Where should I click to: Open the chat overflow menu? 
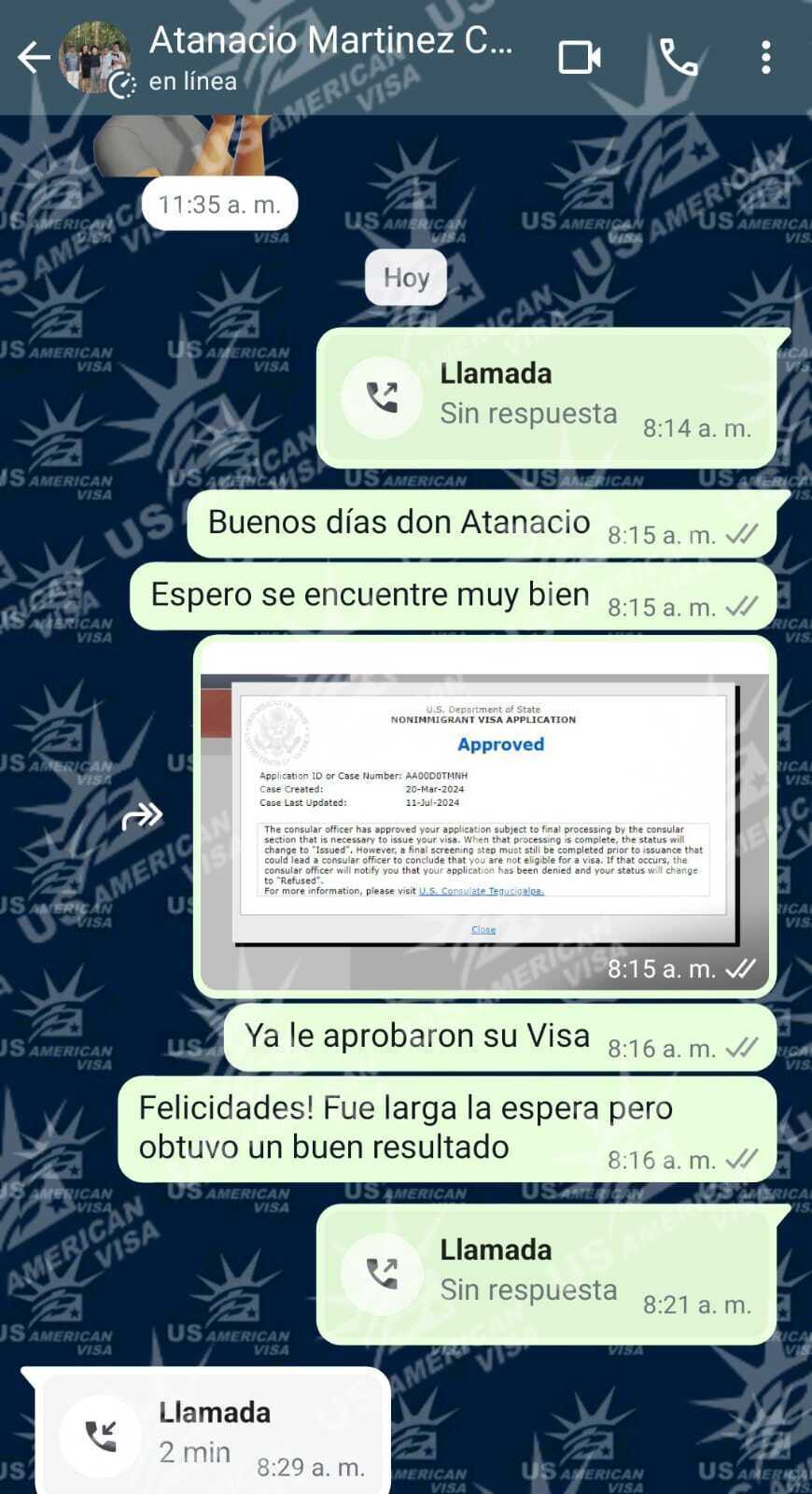tap(765, 58)
